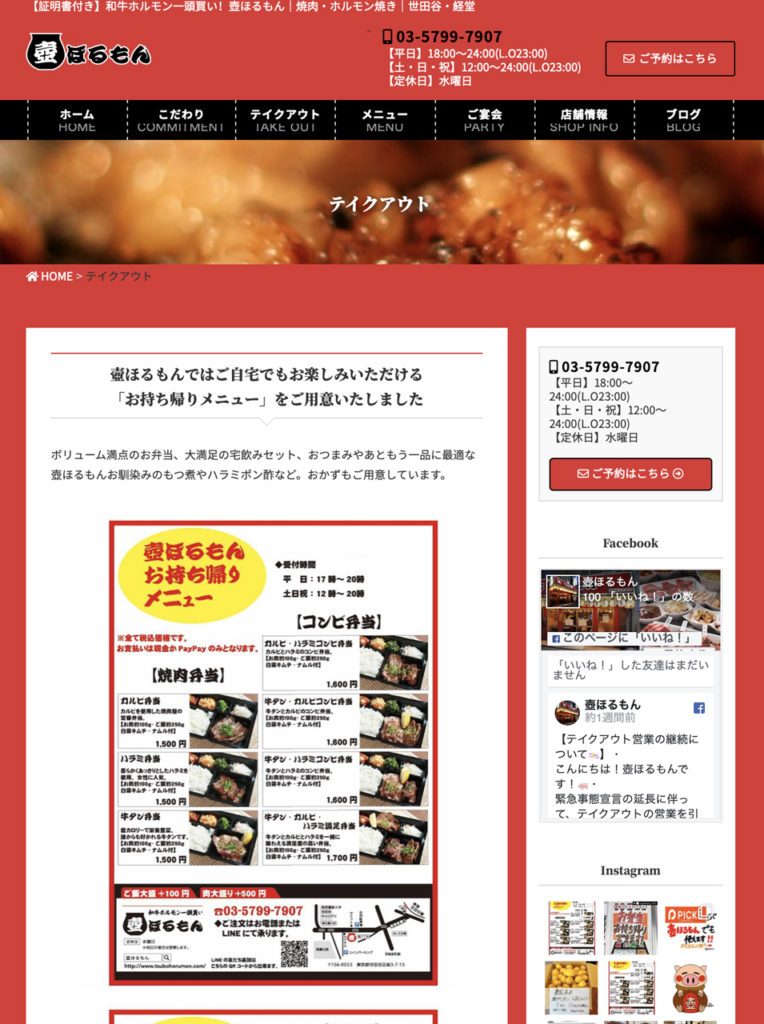
Task: Tap the header ご予約はこちら button
Action: (669, 58)
